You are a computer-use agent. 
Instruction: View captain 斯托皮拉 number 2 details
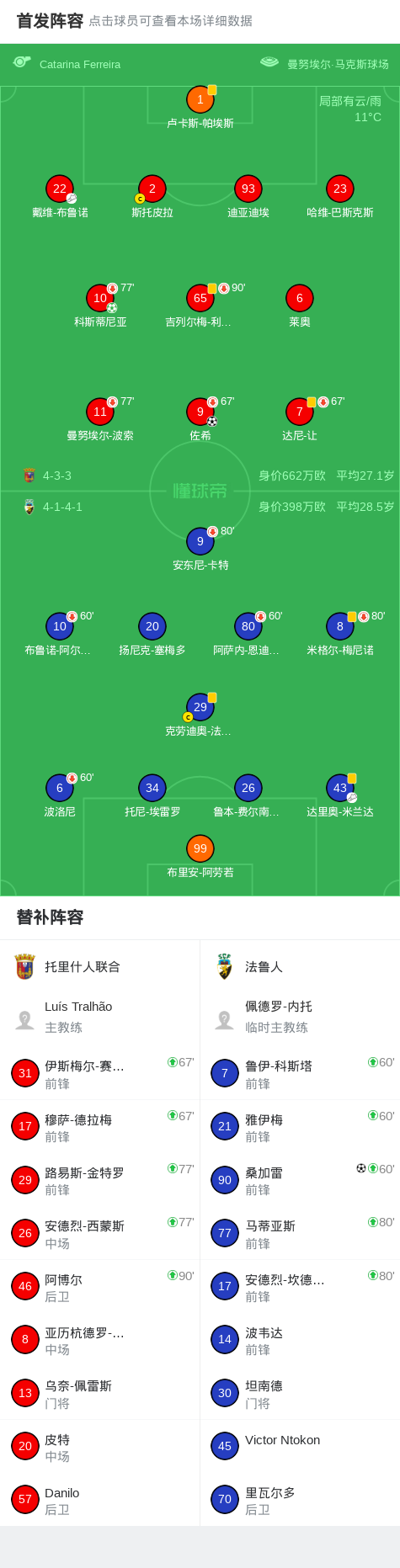[152, 196]
